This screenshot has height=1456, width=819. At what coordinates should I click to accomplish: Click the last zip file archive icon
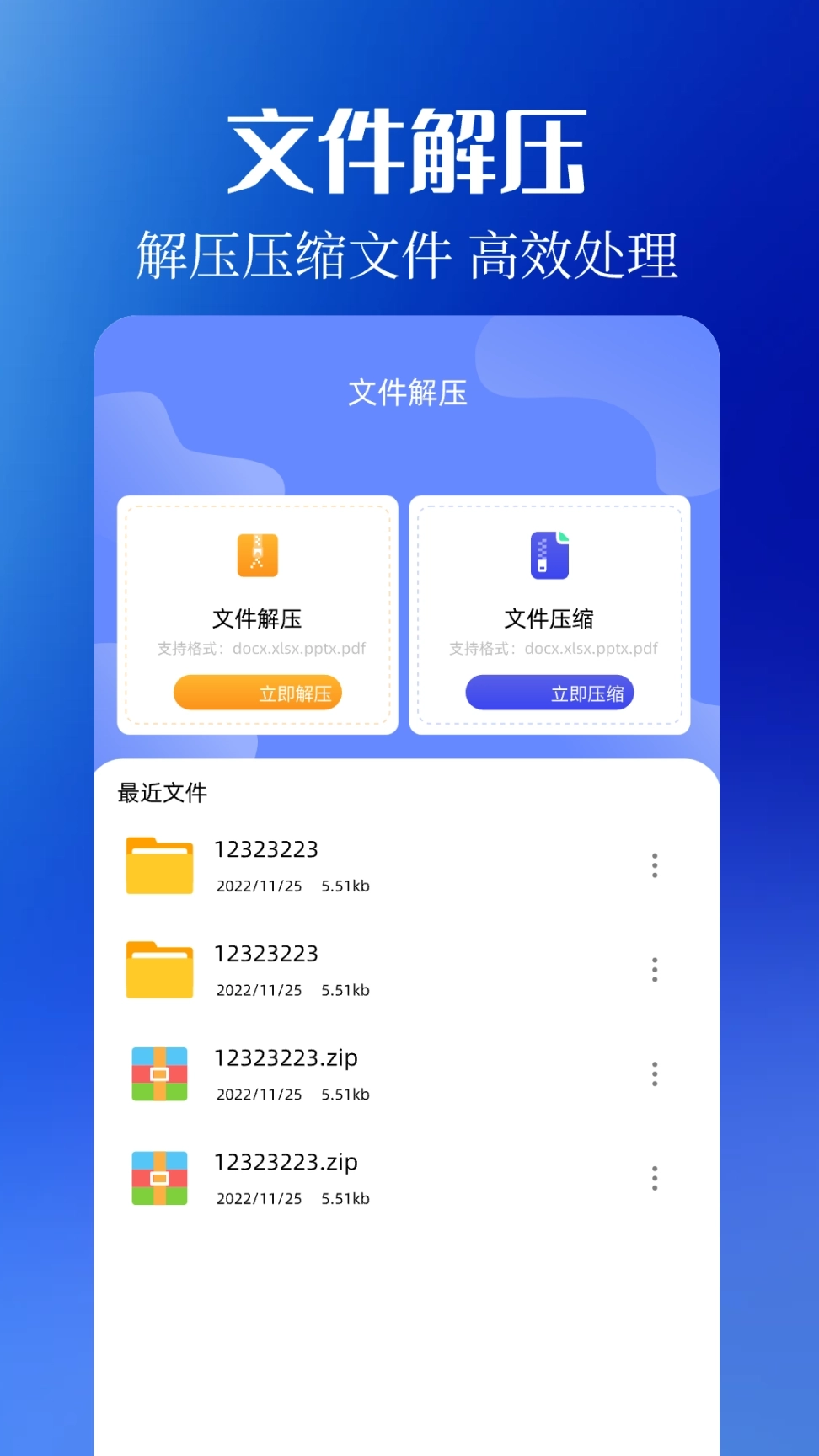159,1178
